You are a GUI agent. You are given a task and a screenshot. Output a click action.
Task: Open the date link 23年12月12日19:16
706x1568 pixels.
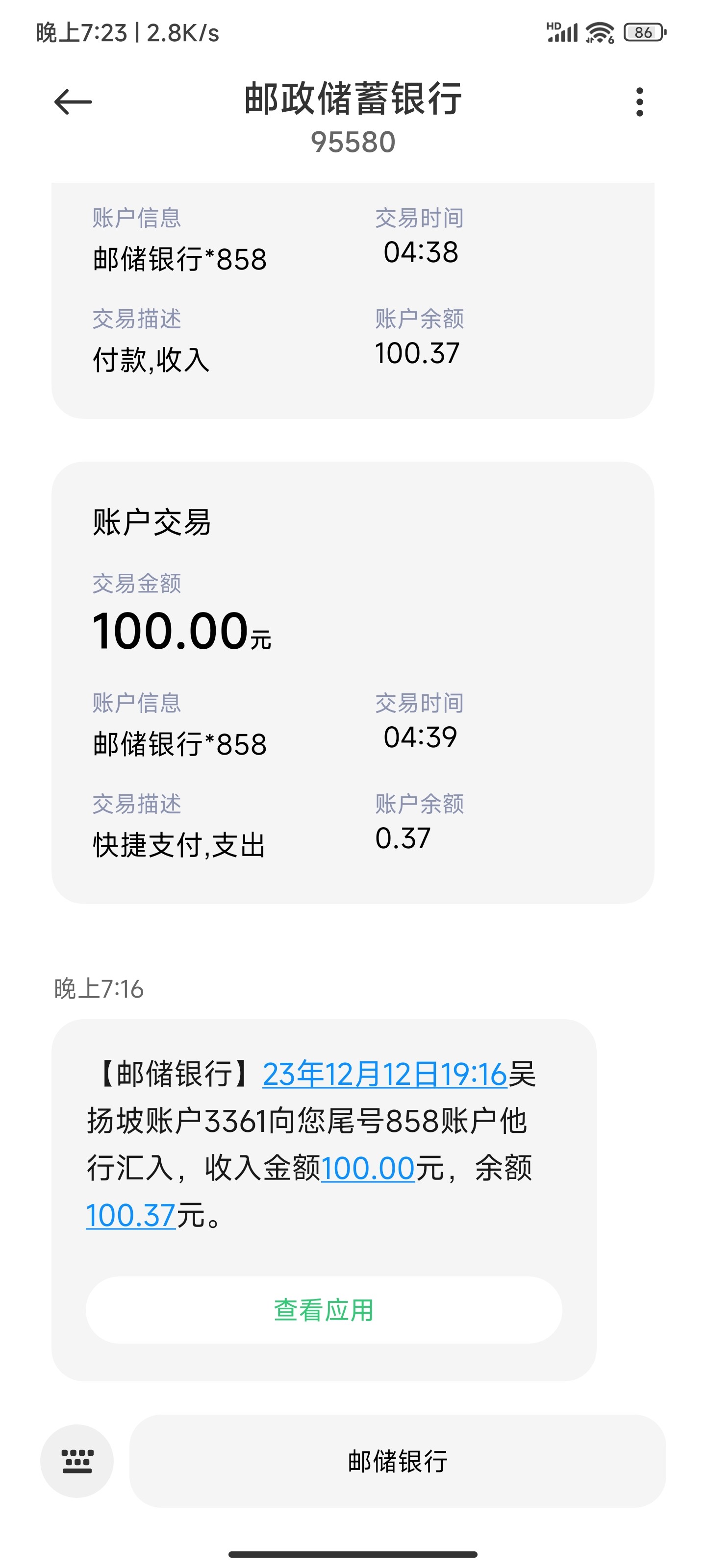pyautogui.click(x=384, y=1074)
